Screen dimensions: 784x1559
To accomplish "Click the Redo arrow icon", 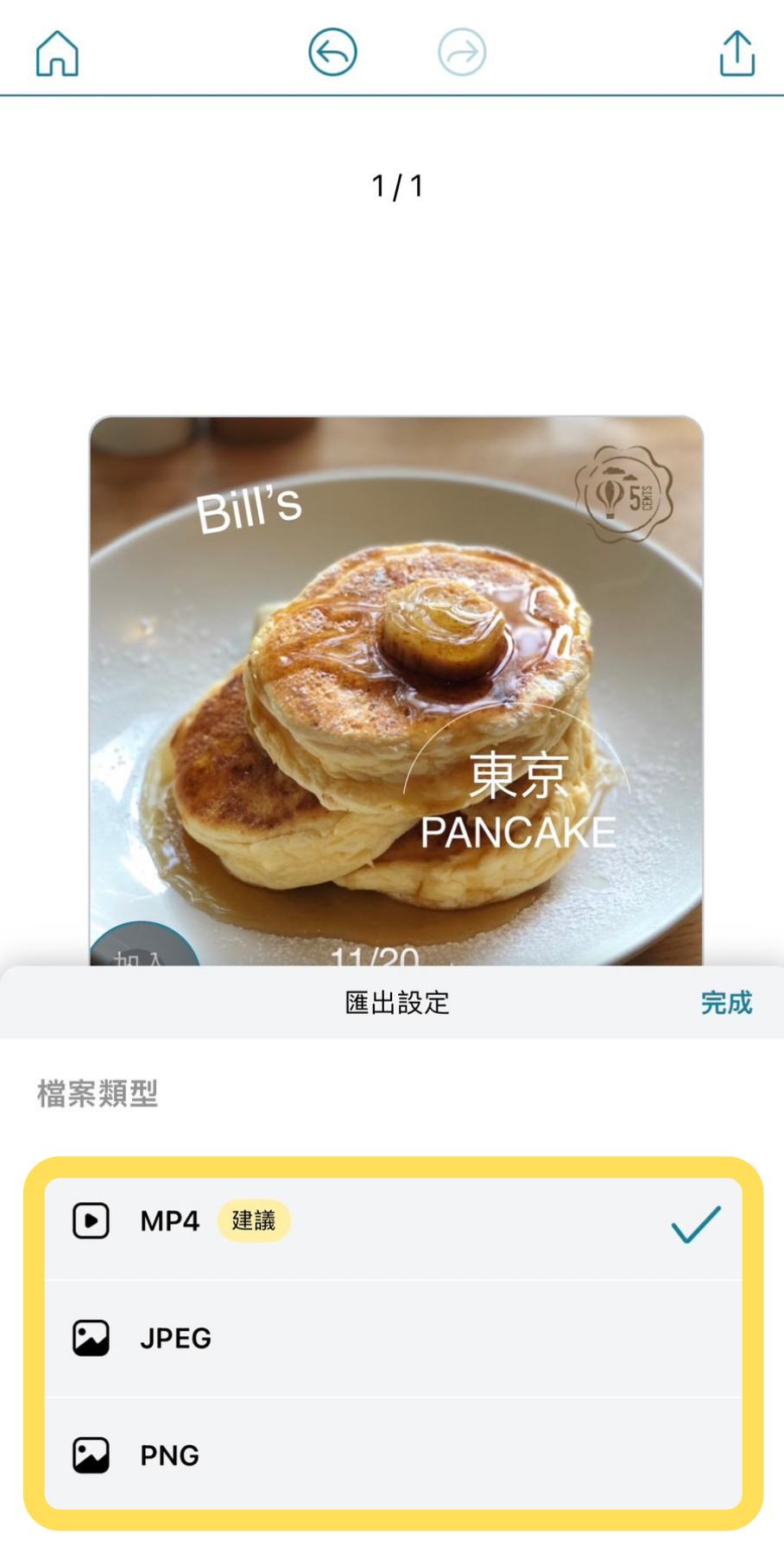I will (x=460, y=52).
